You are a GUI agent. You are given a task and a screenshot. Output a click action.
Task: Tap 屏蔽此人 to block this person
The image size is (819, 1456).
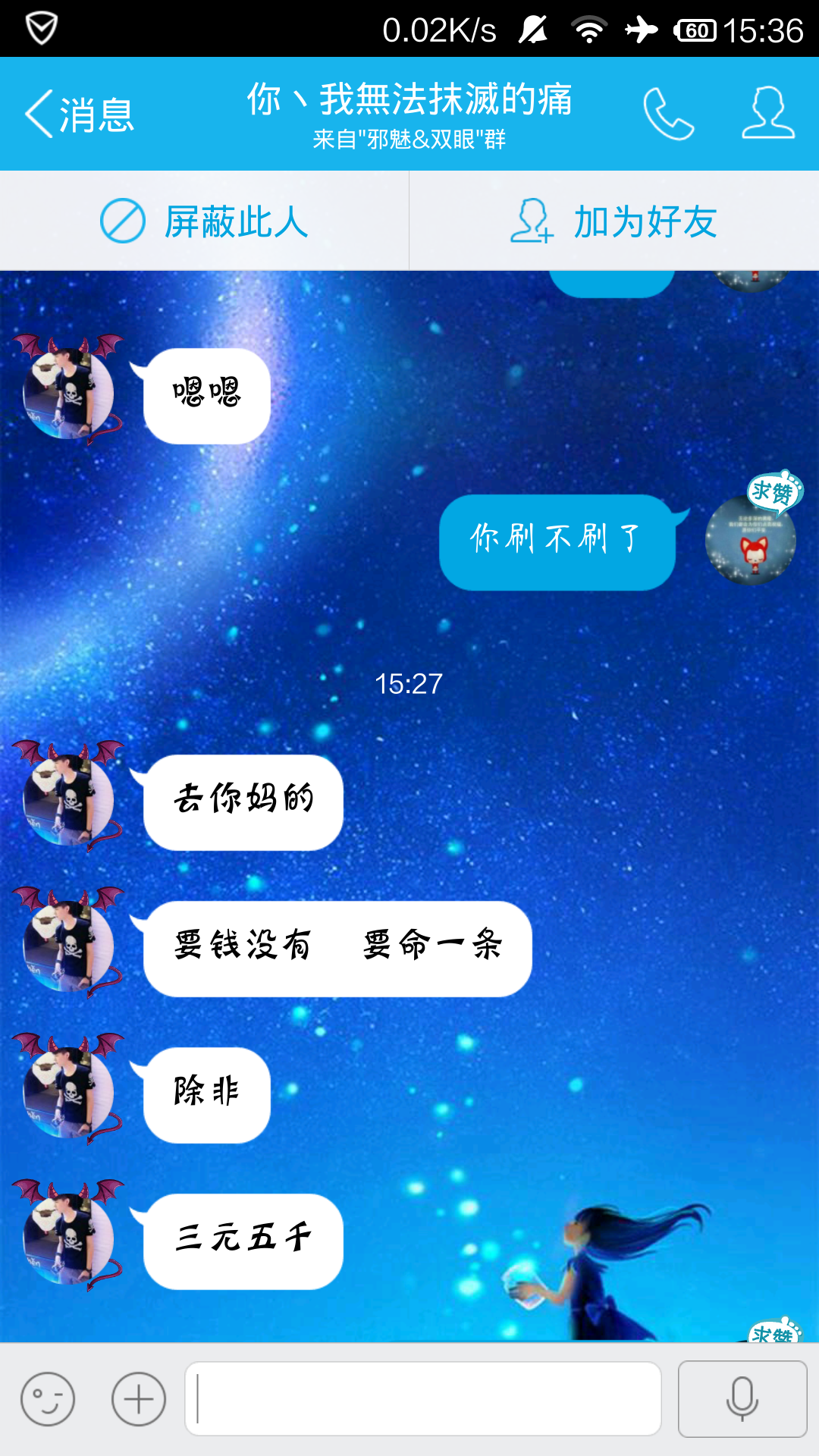click(205, 221)
